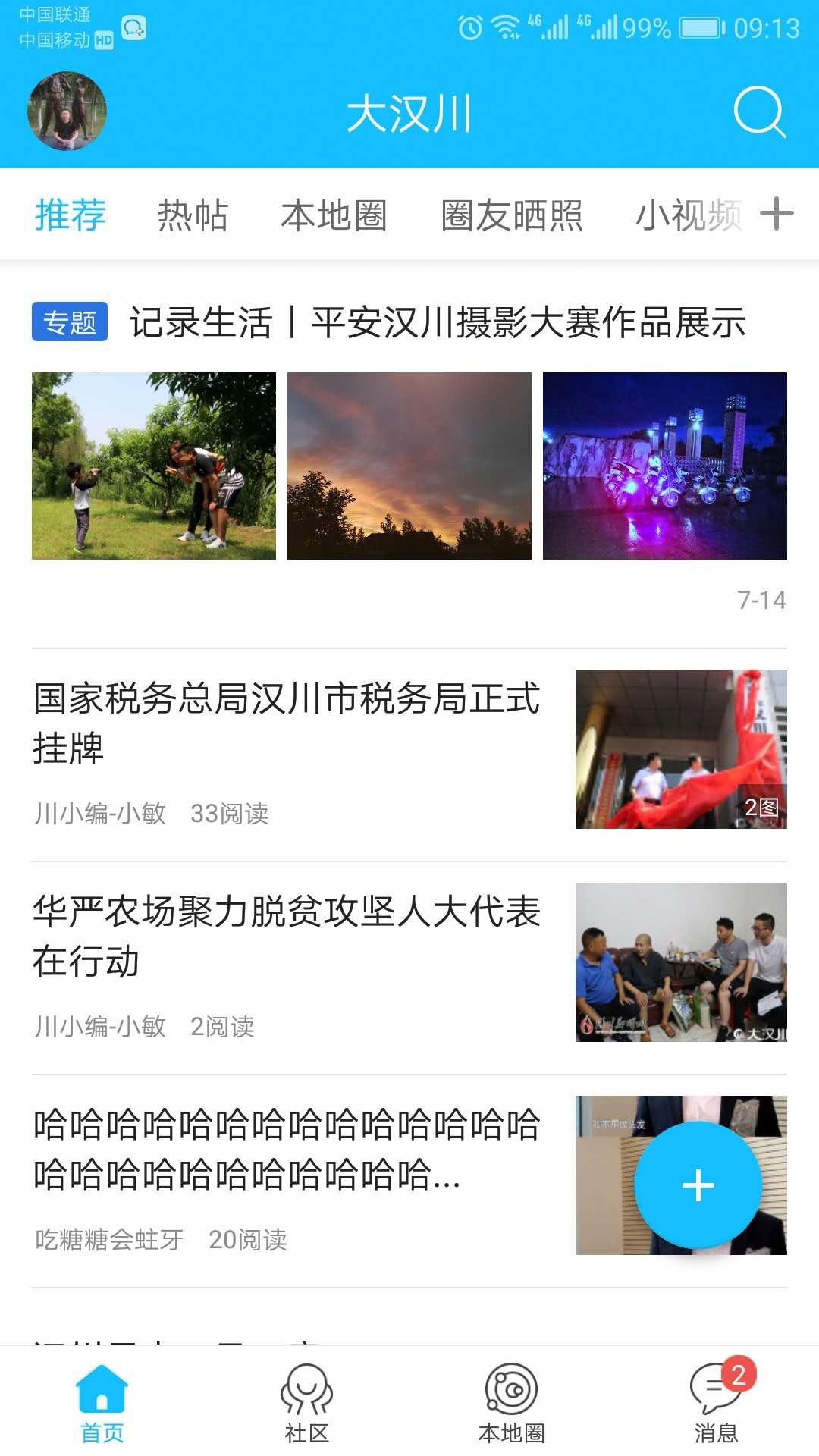819x1456 pixels.
Task: Switch to the 本地圈 top tab
Action: tap(334, 215)
